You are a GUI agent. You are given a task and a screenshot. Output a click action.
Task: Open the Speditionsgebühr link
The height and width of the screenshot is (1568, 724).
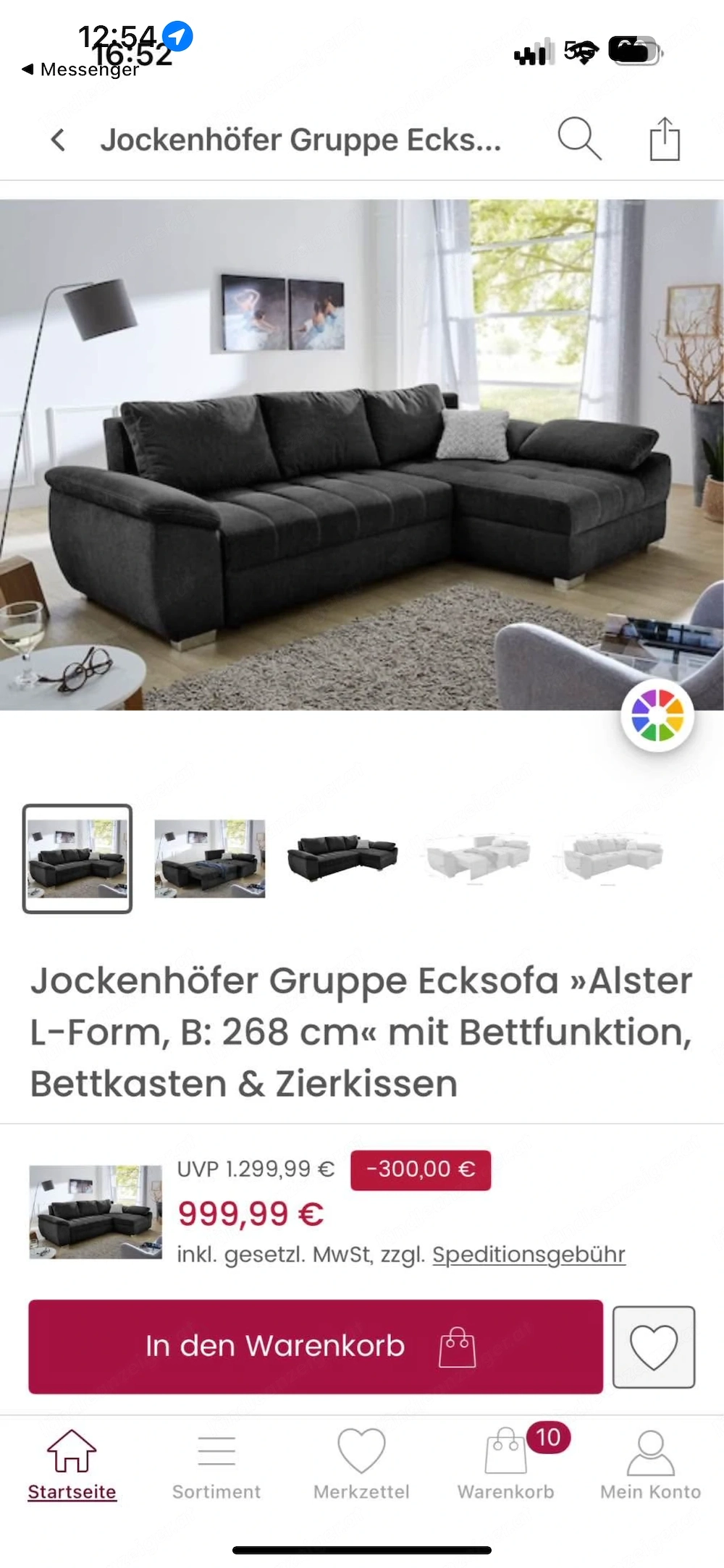pyautogui.click(x=529, y=1254)
